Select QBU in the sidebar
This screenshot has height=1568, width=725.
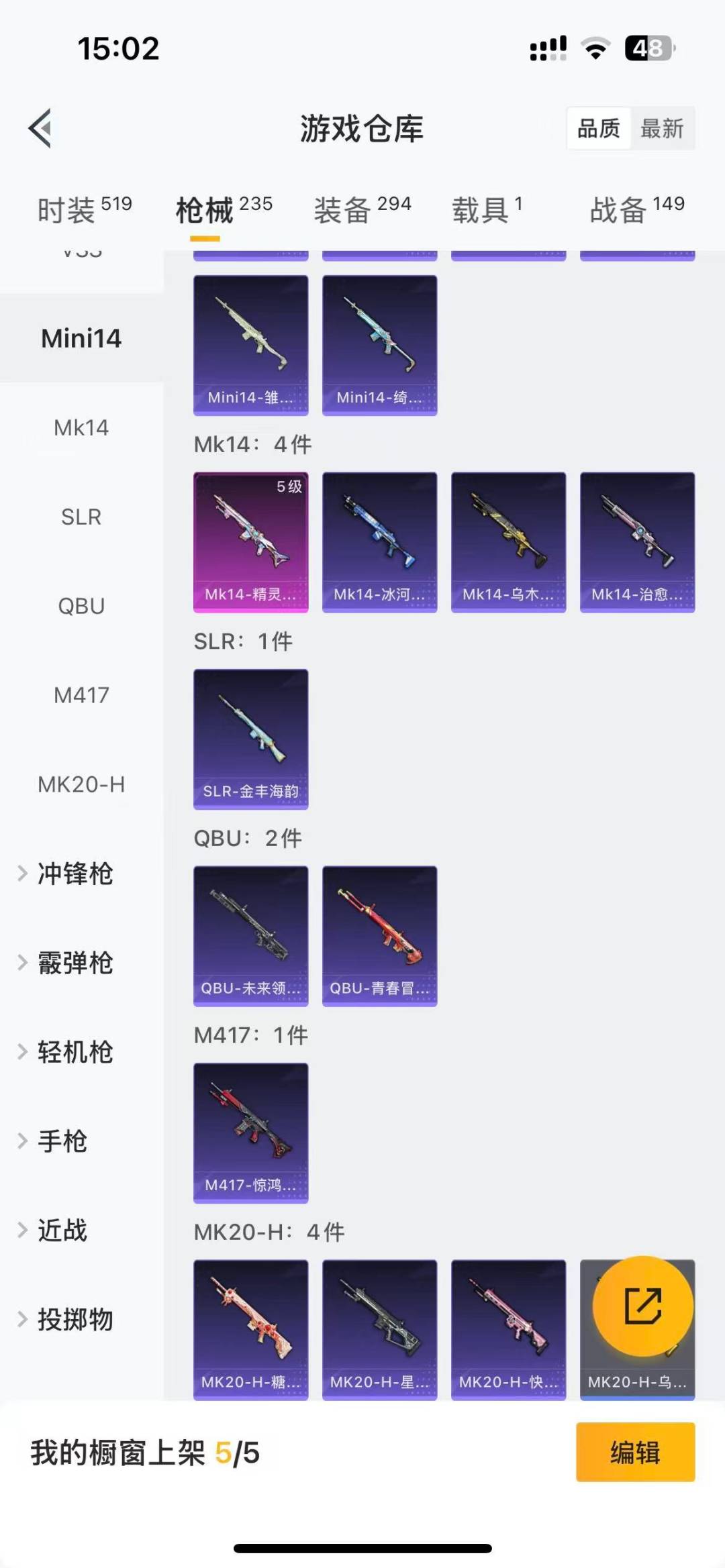(81, 606)
